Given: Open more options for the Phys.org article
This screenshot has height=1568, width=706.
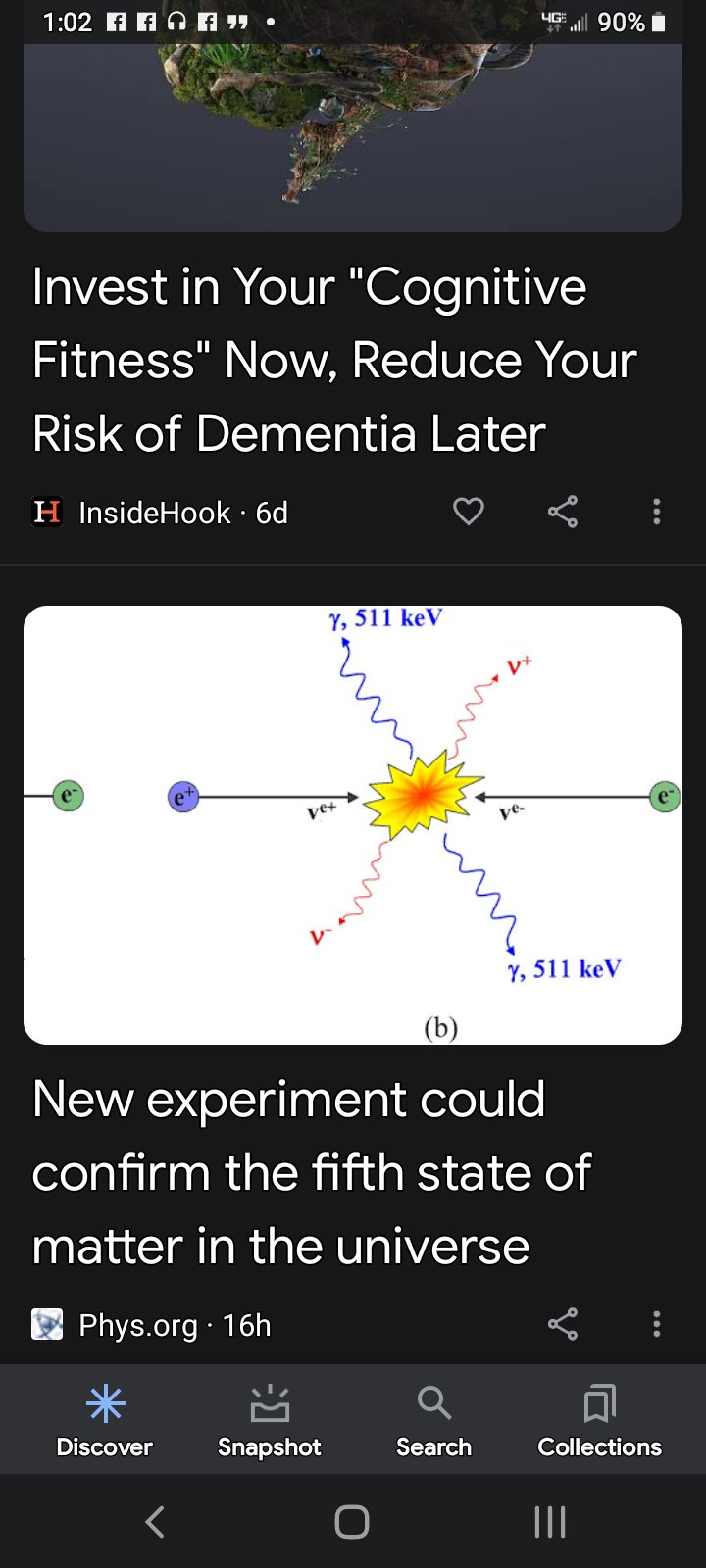Looking at the screenshot, I should [657, 1324].
